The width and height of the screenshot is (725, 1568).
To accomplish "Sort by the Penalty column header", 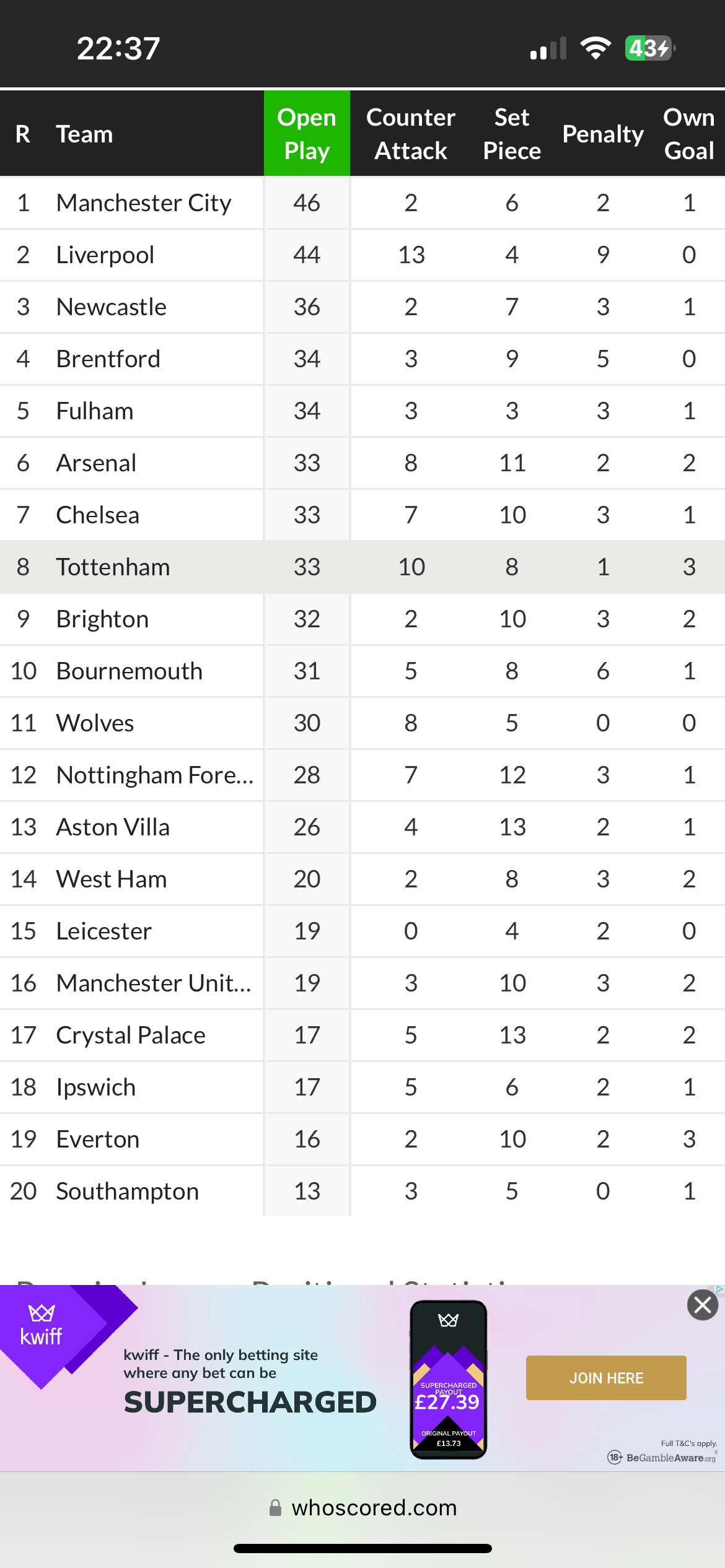I will (603, 134).
